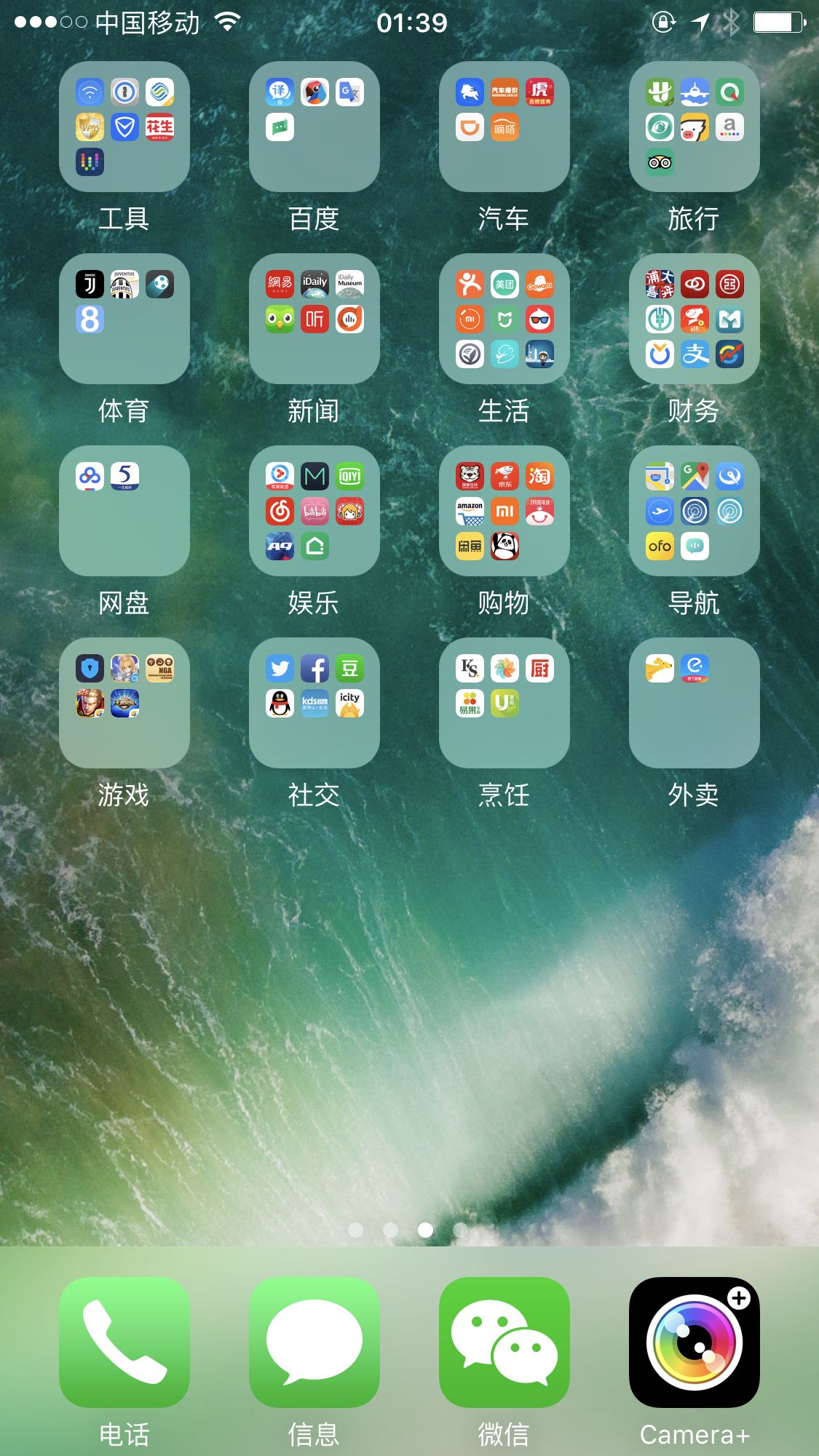This screenshot has width=819, height=1456.
Task: Open the 旅行 folder
Action: pos(695,127)
